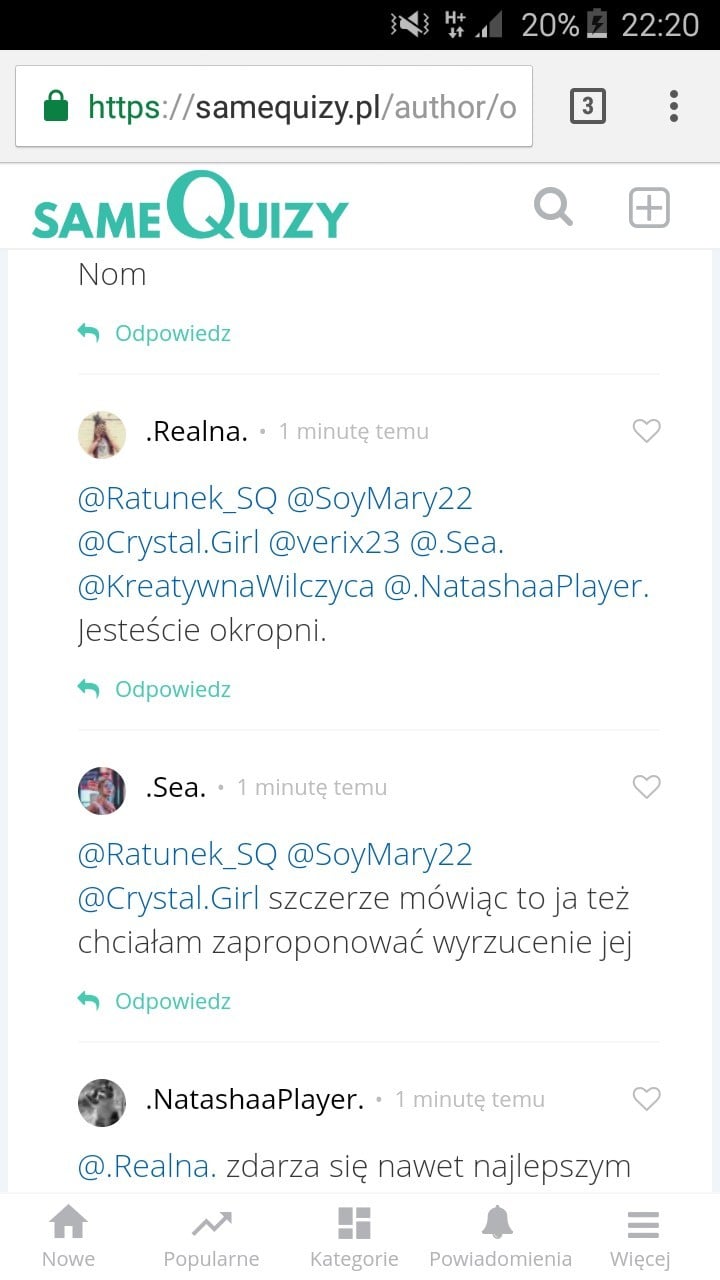Open the search magnifier icon

click(x=553, y=208)
